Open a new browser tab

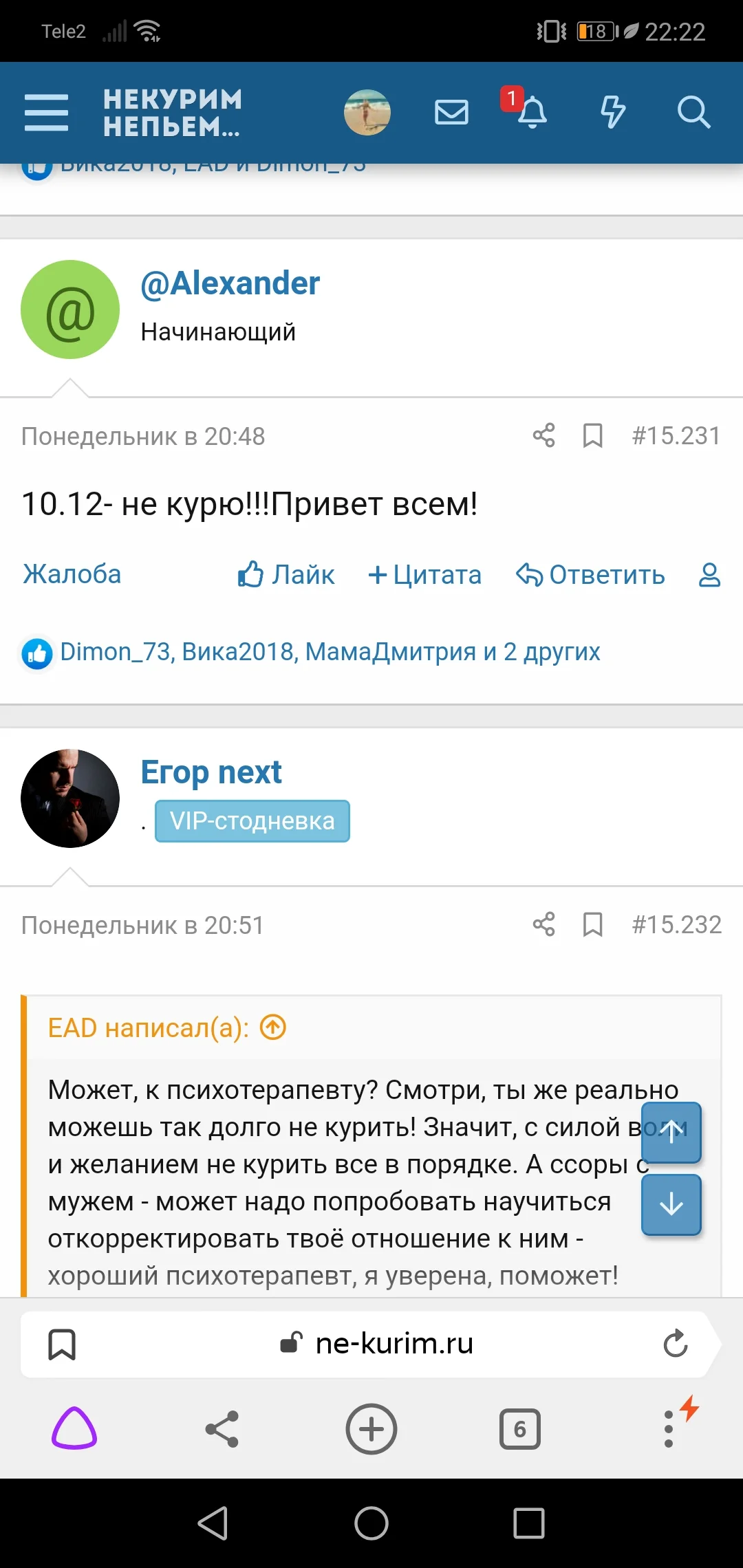tap(371, 1429)
